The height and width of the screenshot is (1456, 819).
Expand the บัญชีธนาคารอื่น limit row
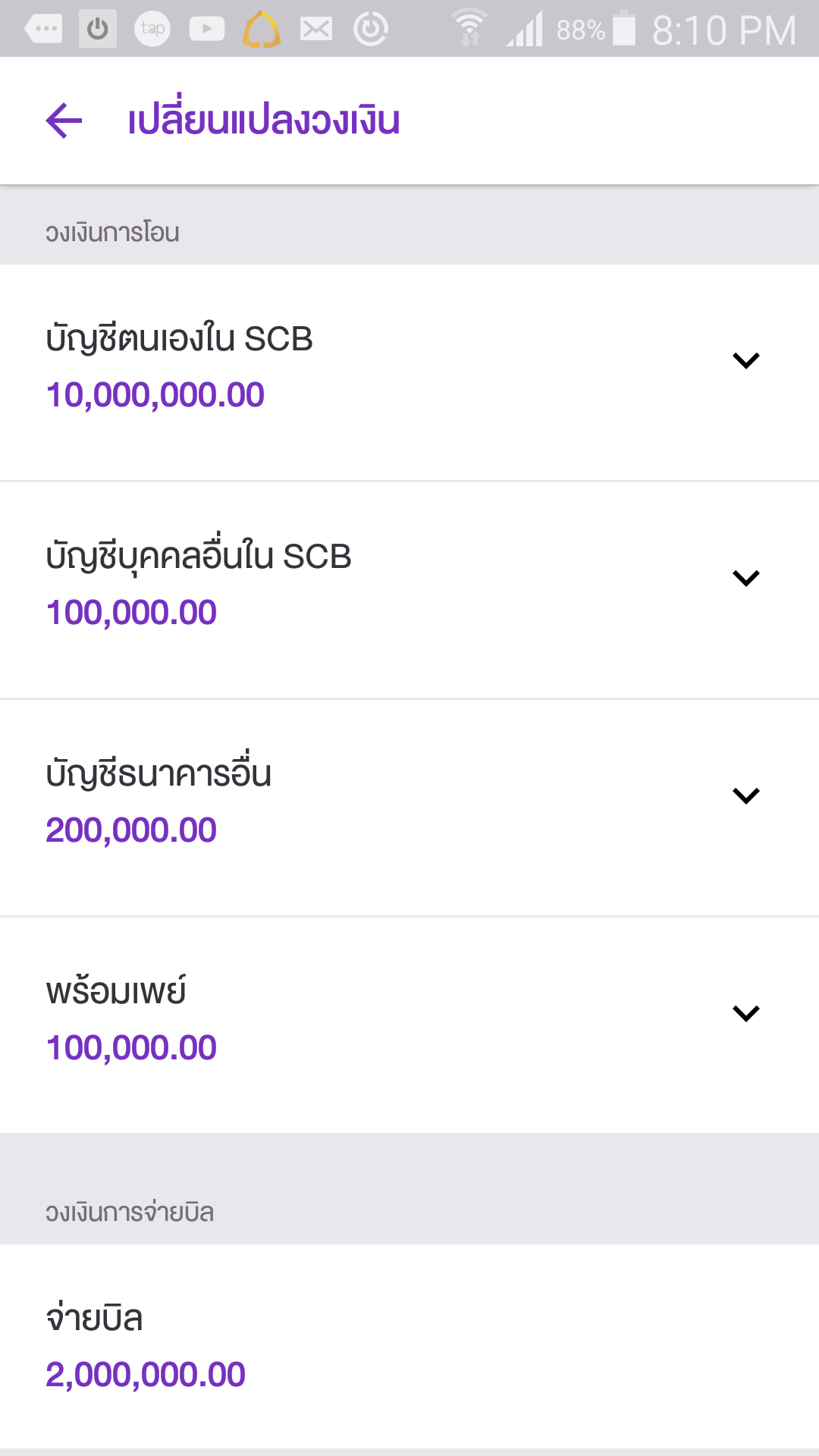409,808
